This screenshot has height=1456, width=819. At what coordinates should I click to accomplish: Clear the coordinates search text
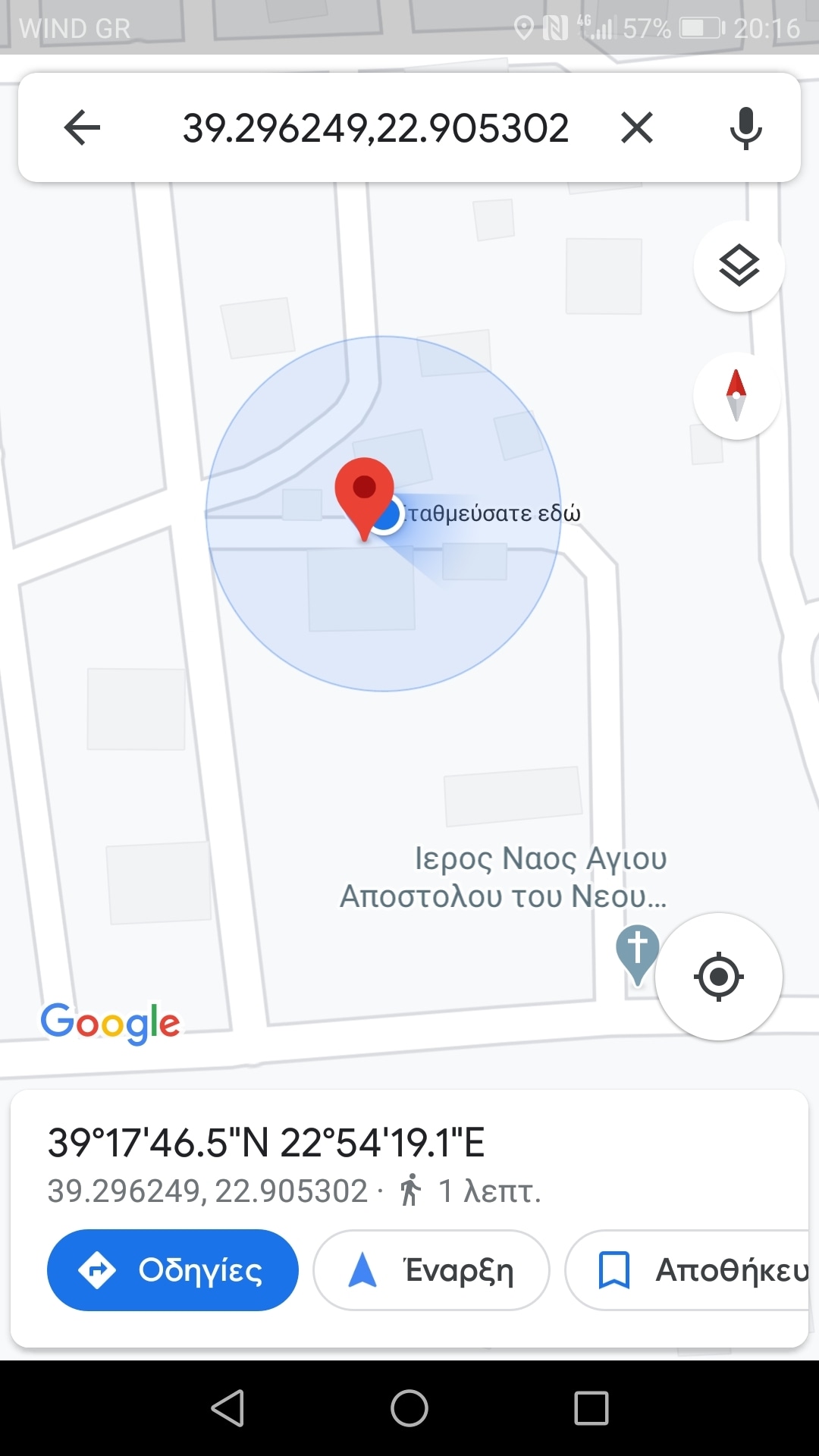[636, 127]
